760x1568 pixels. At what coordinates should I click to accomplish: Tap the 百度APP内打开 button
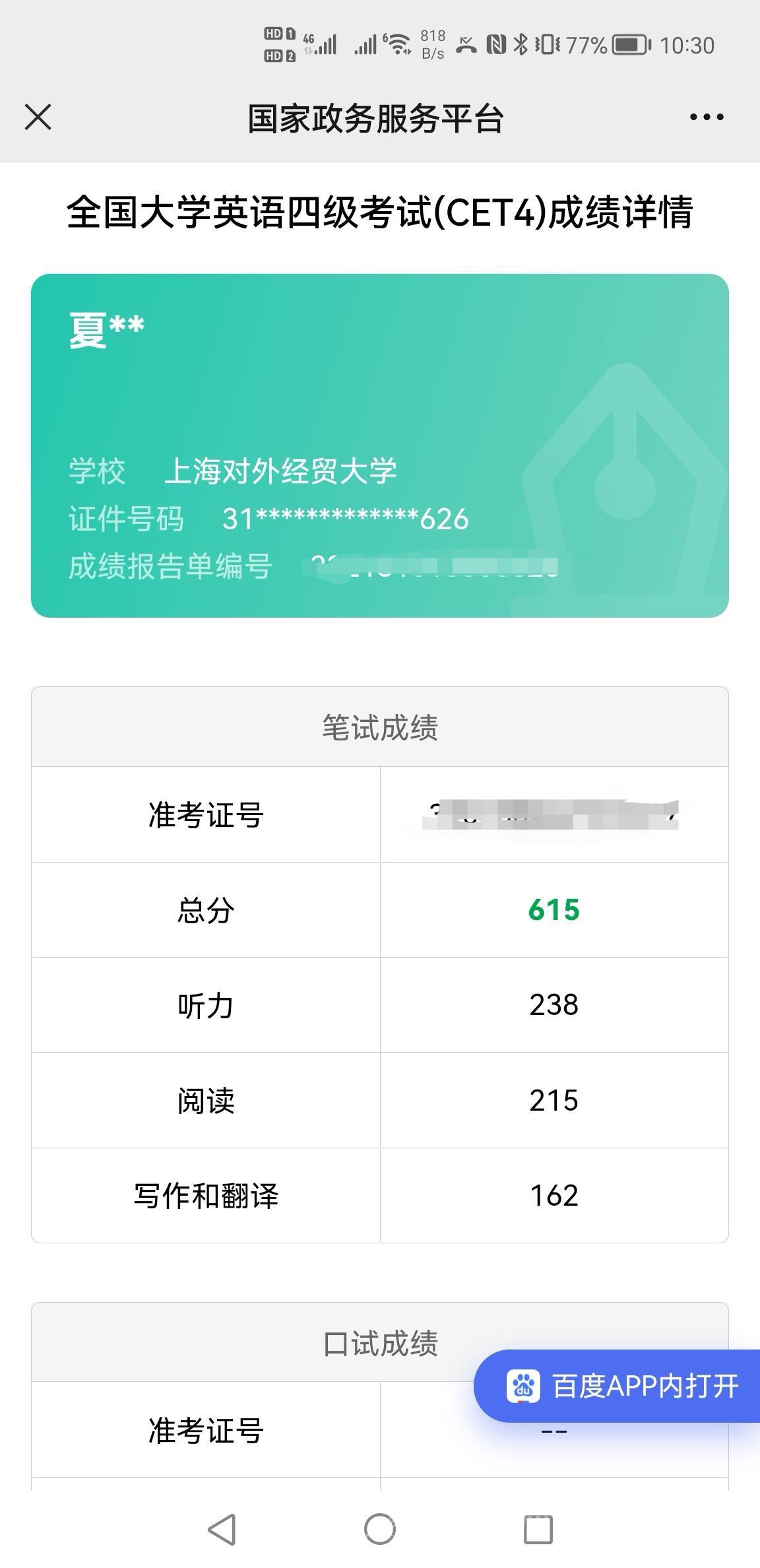[x=621, y=1386]
